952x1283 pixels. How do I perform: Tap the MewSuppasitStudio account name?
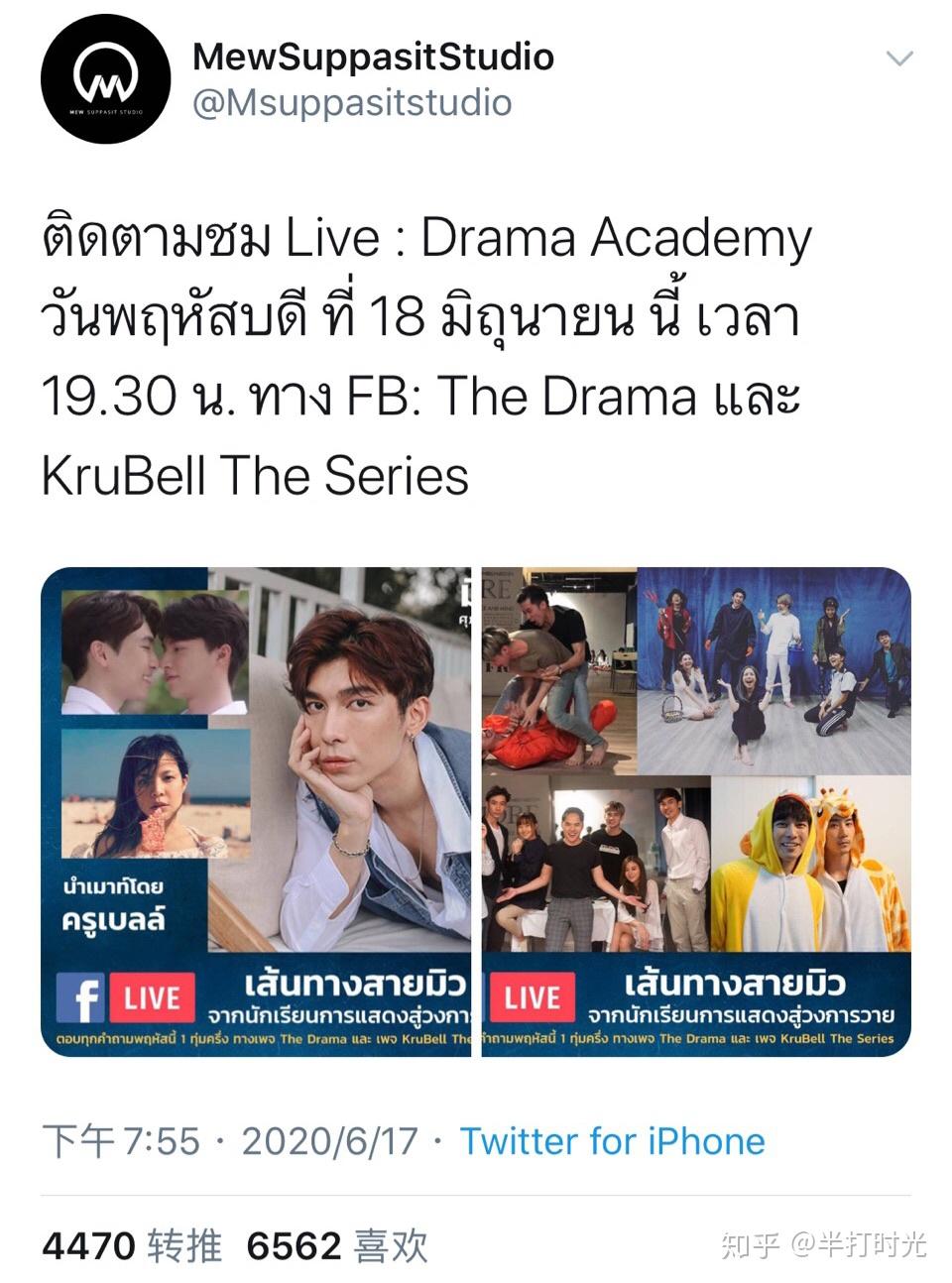373,57
